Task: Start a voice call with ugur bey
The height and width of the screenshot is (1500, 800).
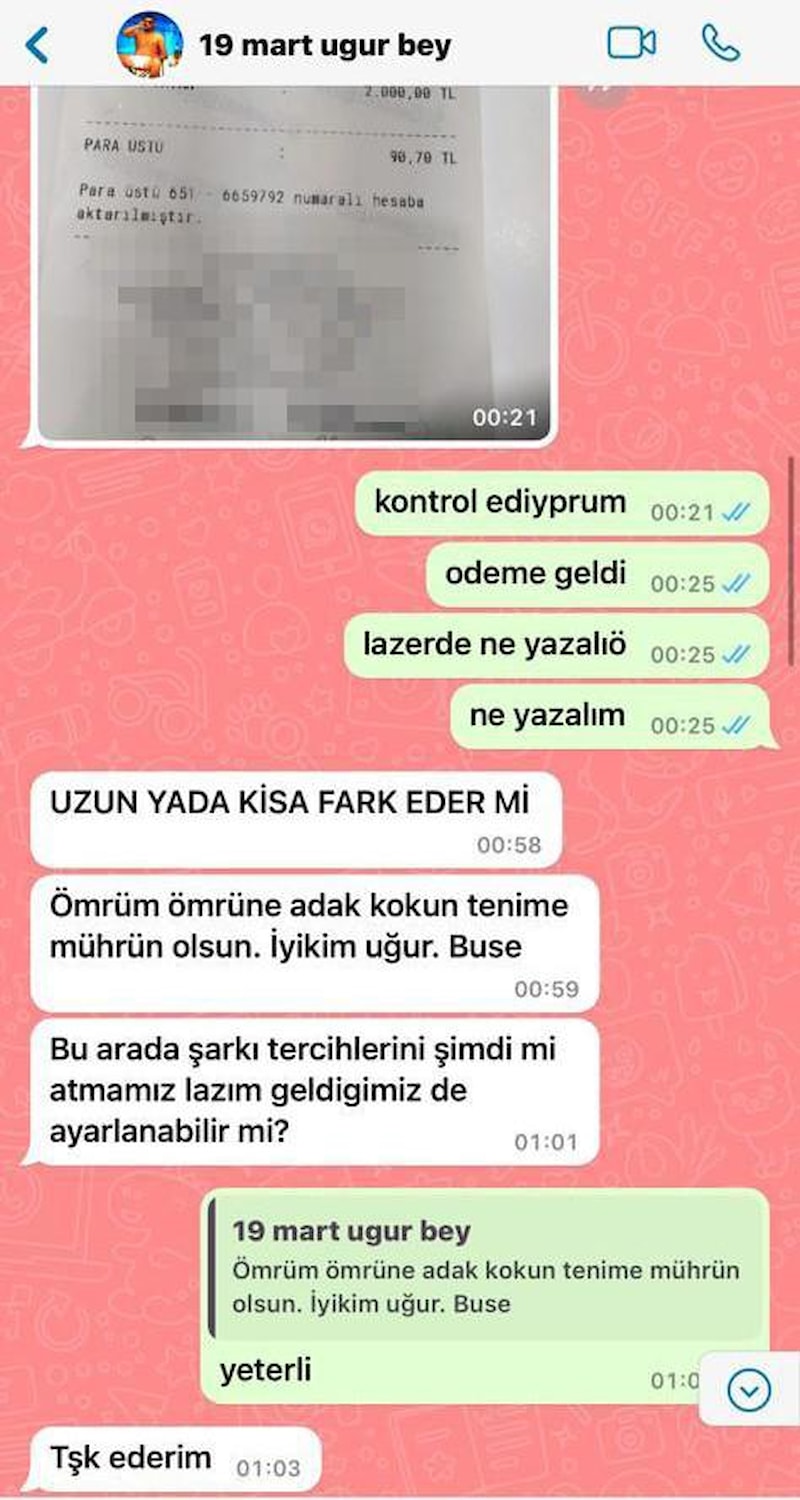Action: pos(720,43)
